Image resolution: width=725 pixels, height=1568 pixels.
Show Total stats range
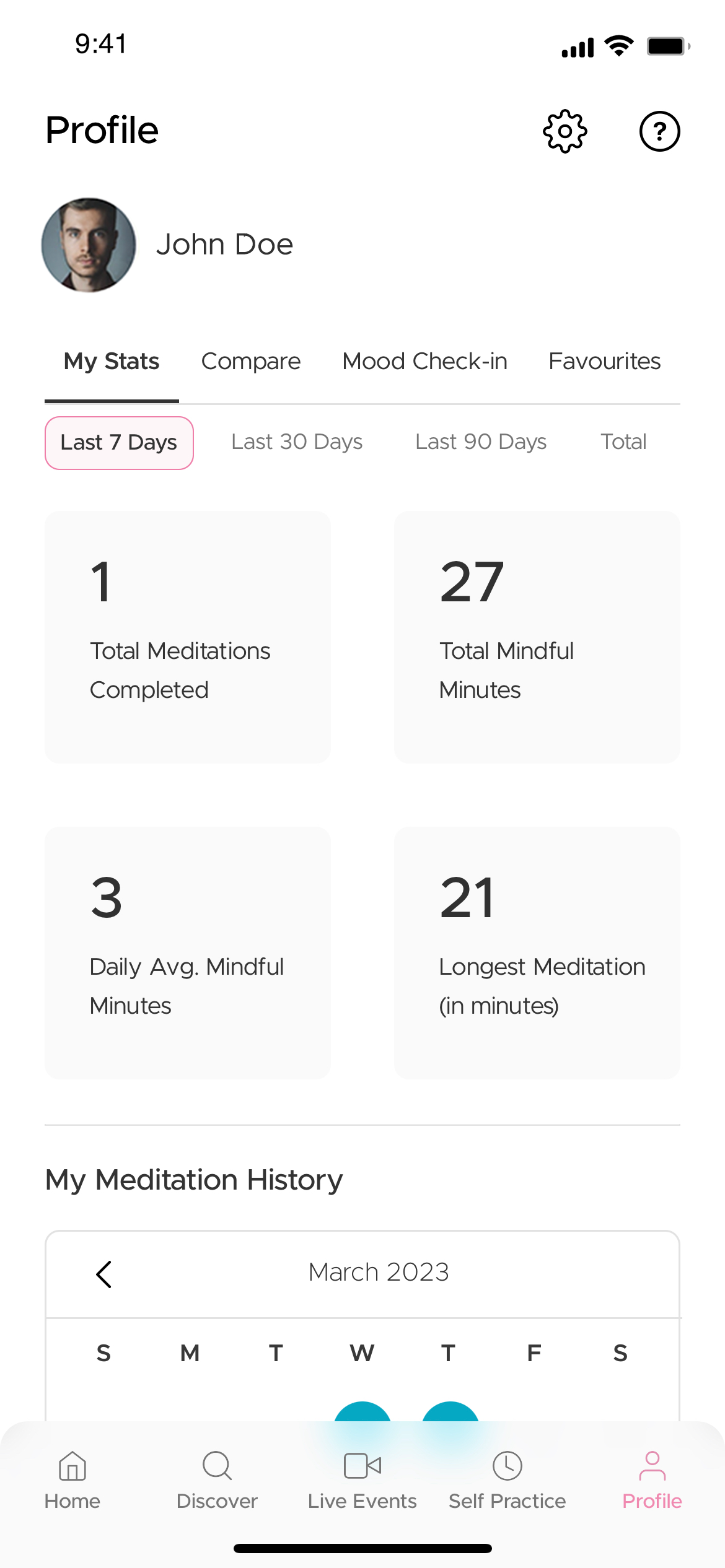[623, 442]
